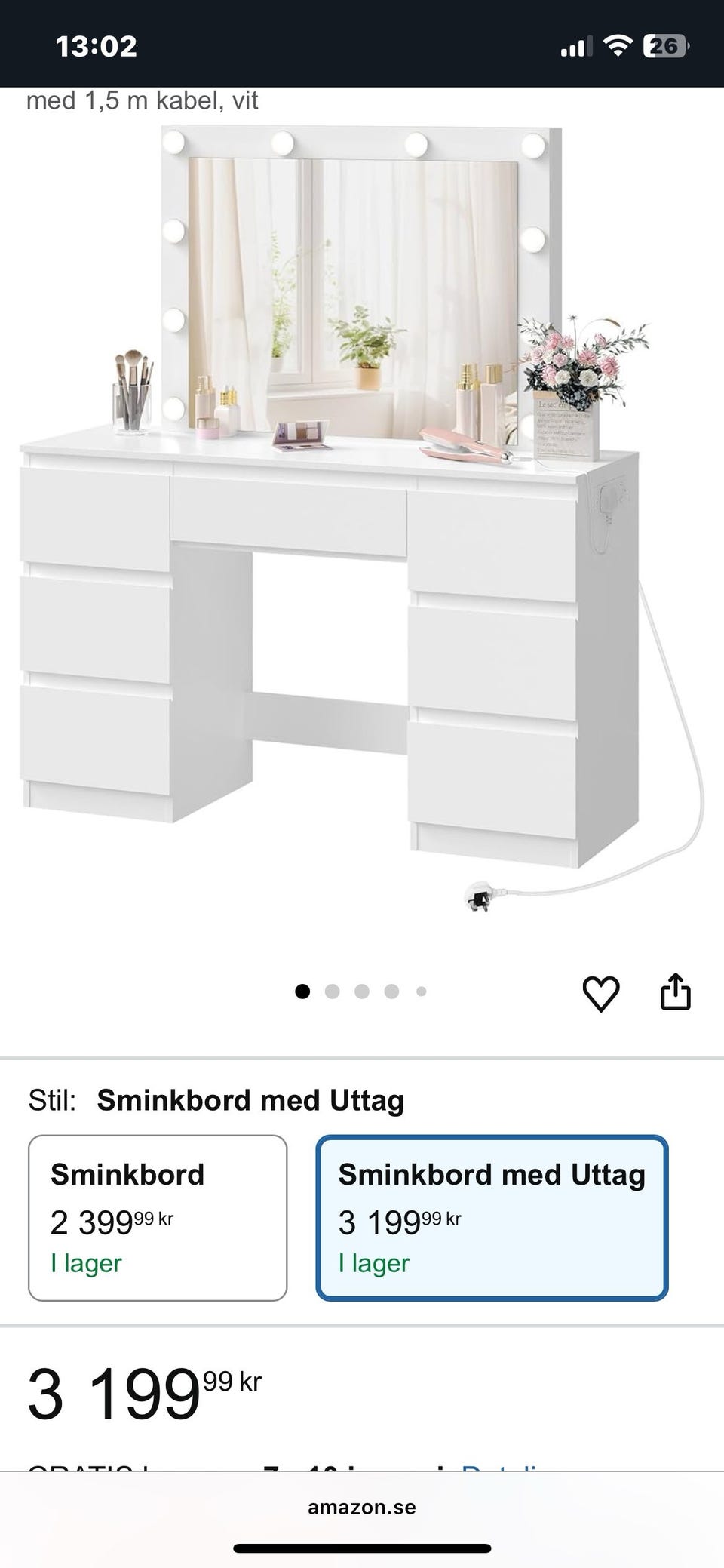Tap the Stil row label
Viewport: 724px width, 1568px height.
[53, 1100]
